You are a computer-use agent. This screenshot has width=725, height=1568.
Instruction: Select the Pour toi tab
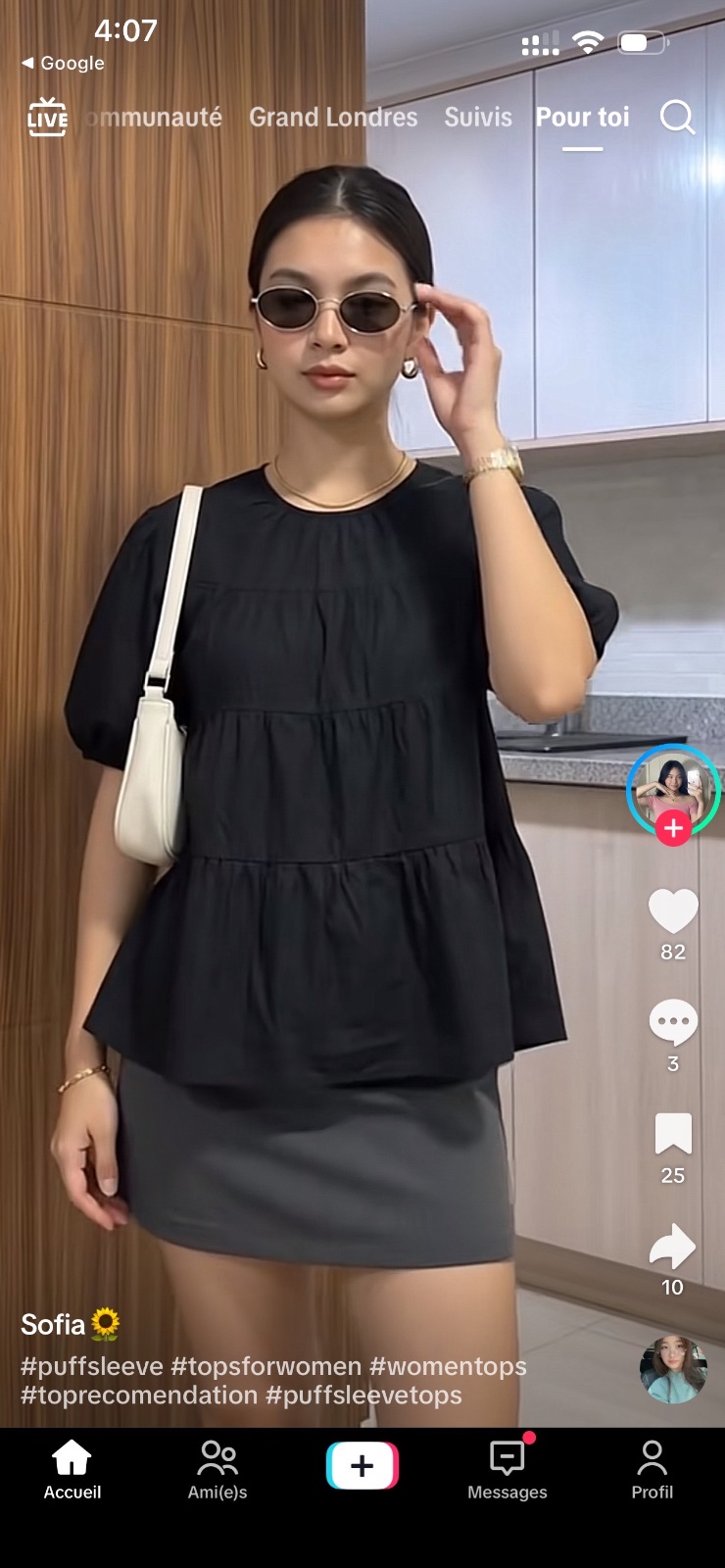tap(582, 118)
